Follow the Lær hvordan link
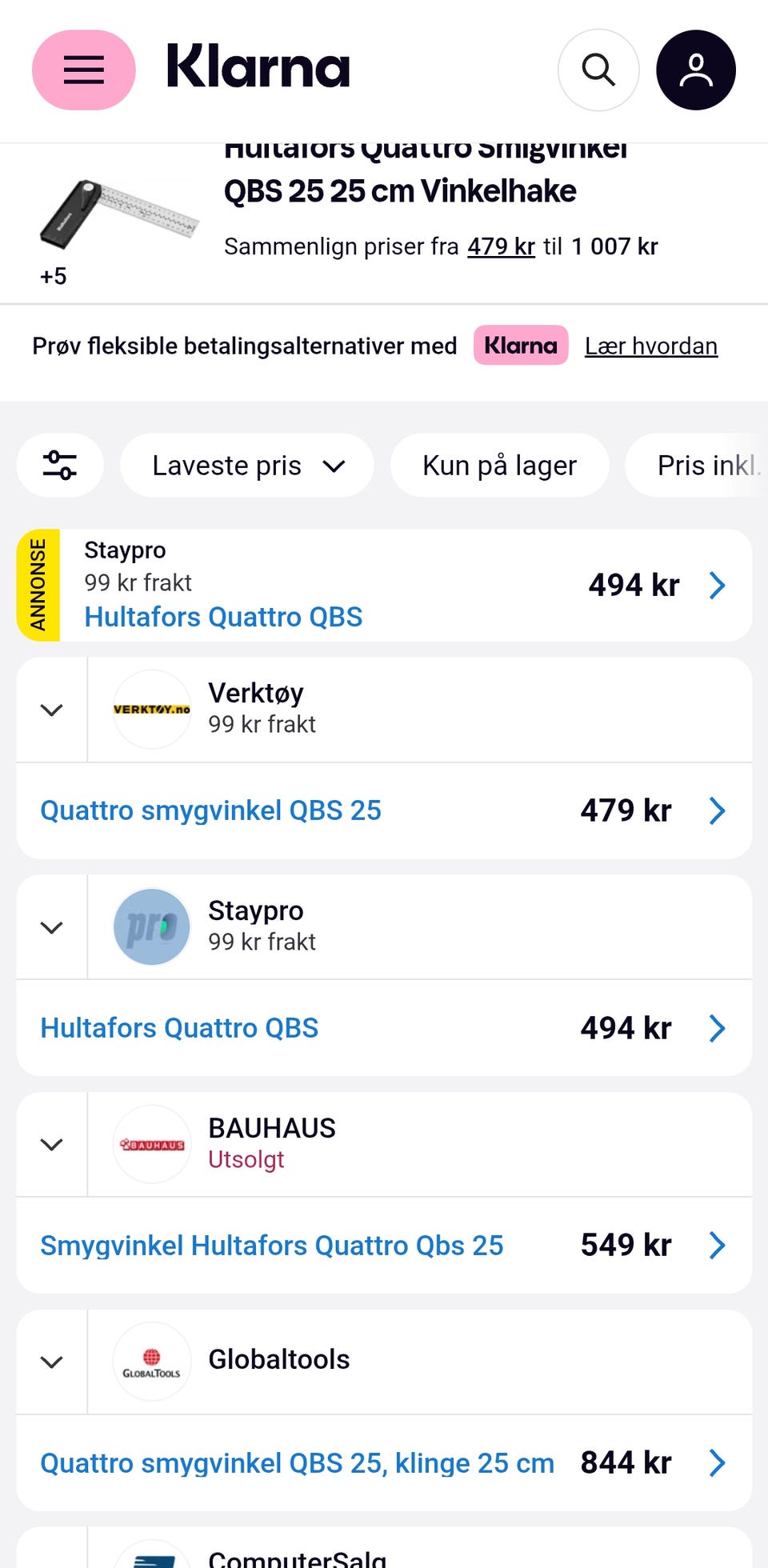This screenshot has width=768, height=1568. 650,346
